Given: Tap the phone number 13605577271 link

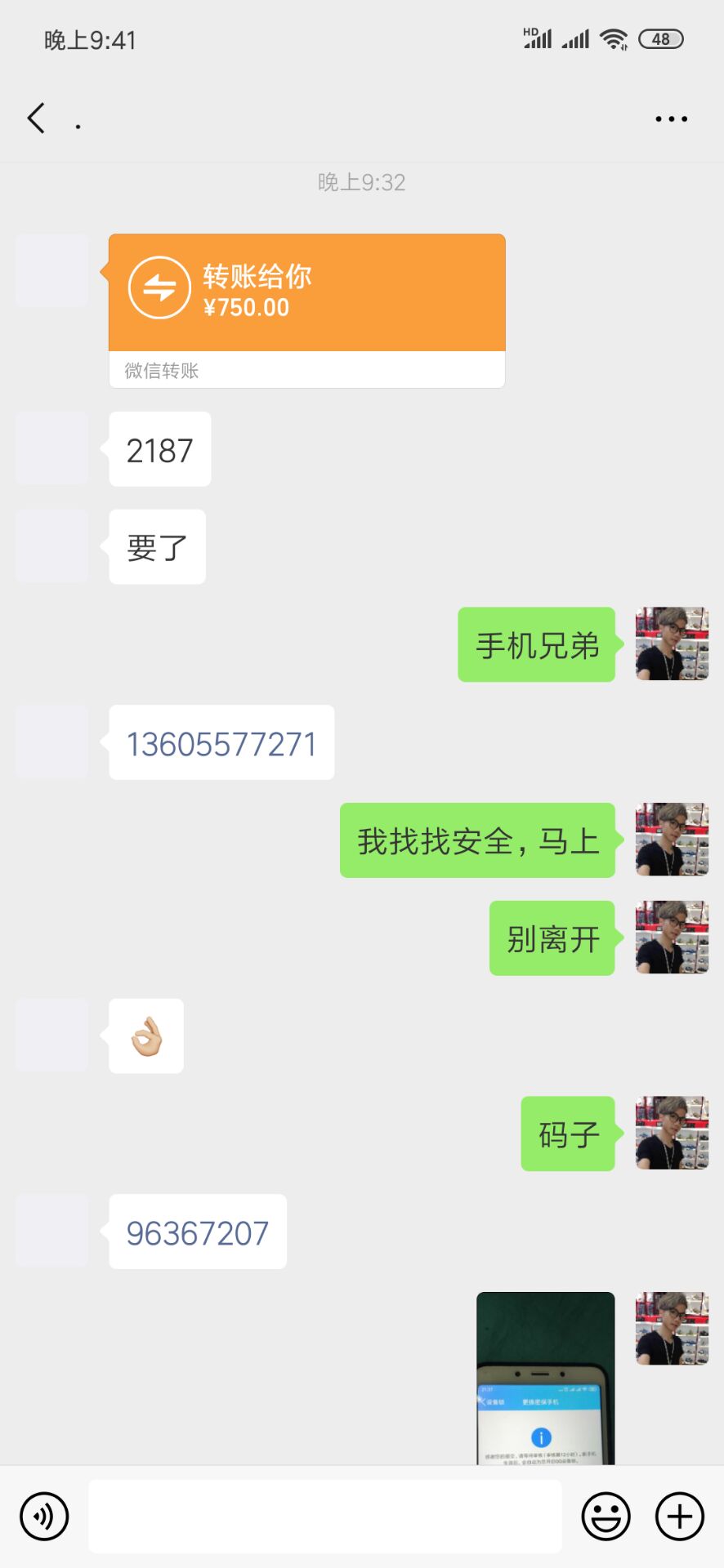Looking at the screenshot, I should point(221,743).
